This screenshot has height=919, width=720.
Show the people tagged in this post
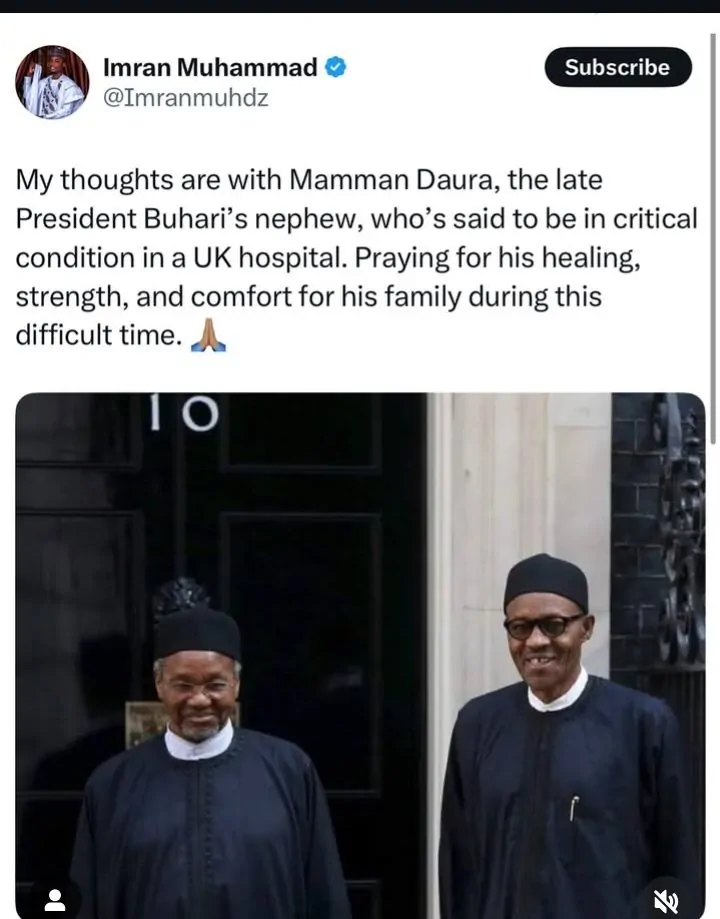pyautogui.click(x=55, y=899)
